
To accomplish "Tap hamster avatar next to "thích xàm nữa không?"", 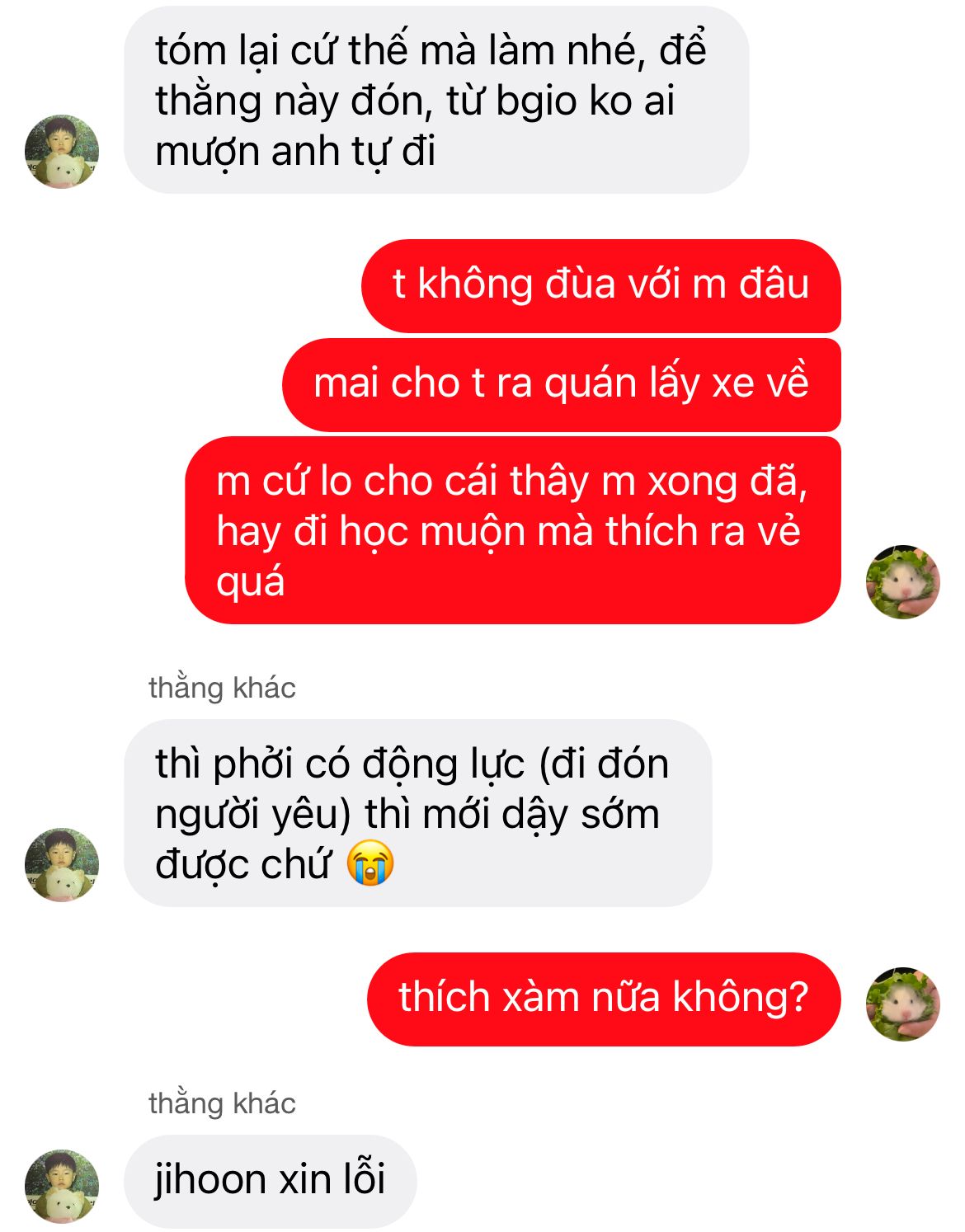I will [x=902, y=1004].
